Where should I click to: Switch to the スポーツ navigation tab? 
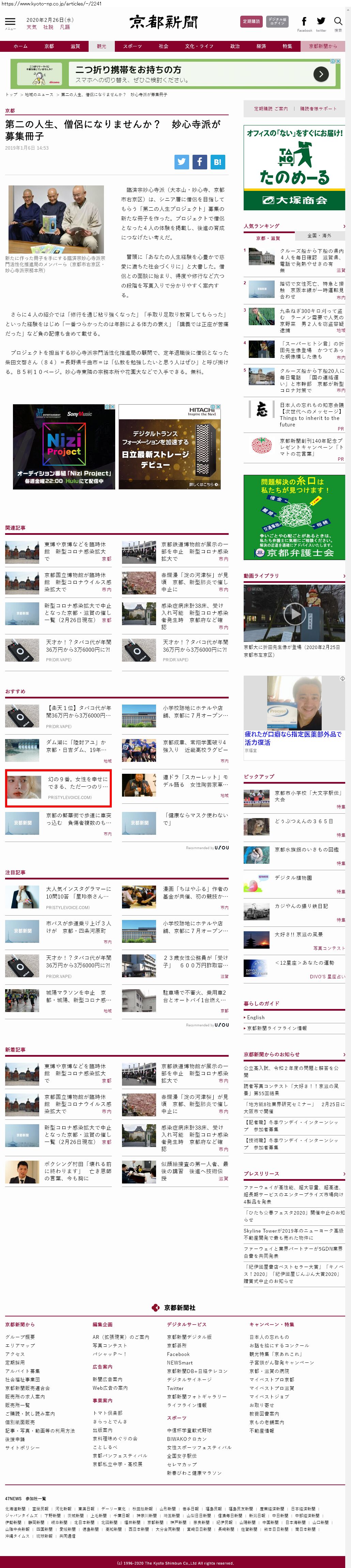tap(132, 46)
